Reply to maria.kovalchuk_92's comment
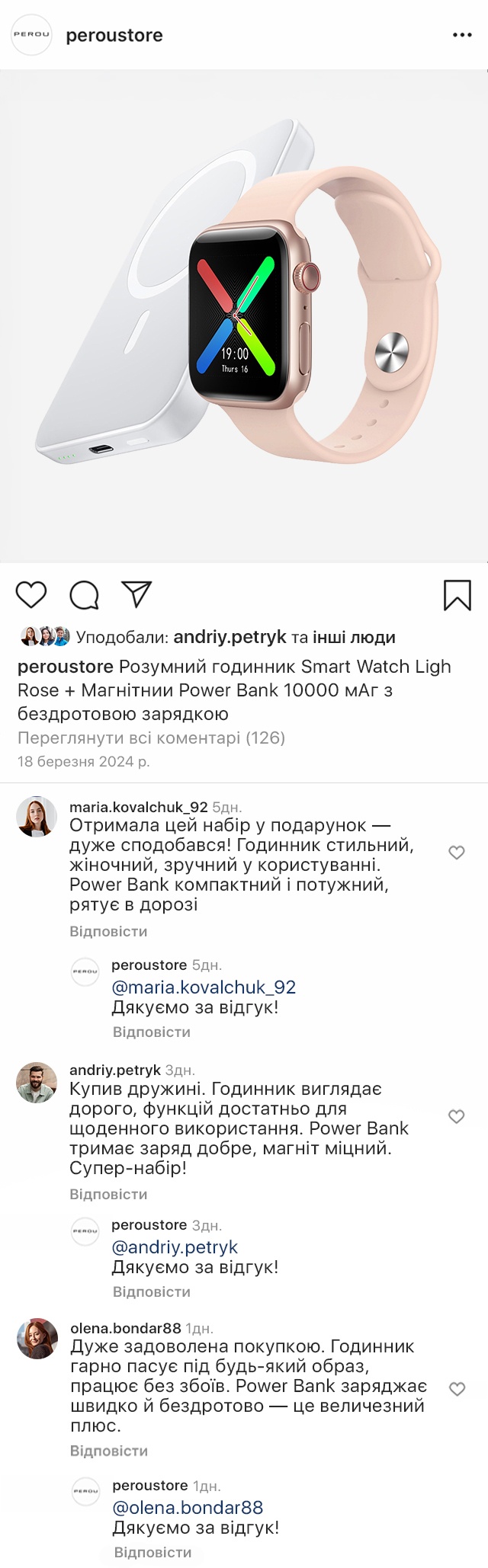The width and height of the screenshot is (488, 1568). click(108, 931)
